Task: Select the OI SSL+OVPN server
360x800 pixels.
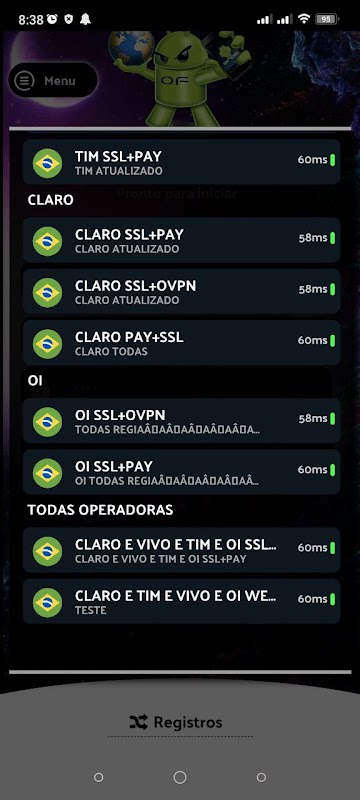Action: point(182,420)
